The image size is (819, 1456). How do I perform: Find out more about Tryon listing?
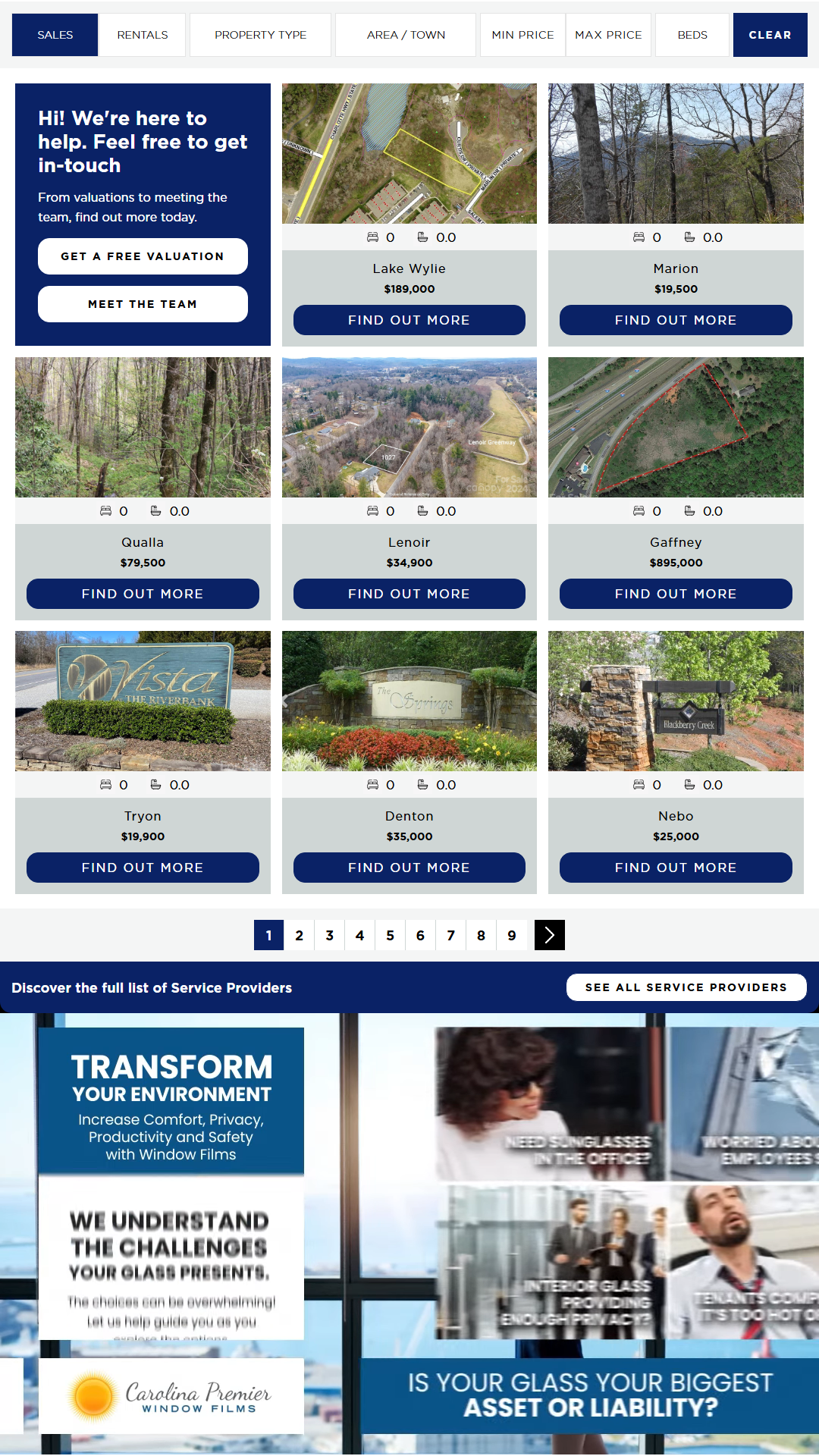tap(143, 868)
